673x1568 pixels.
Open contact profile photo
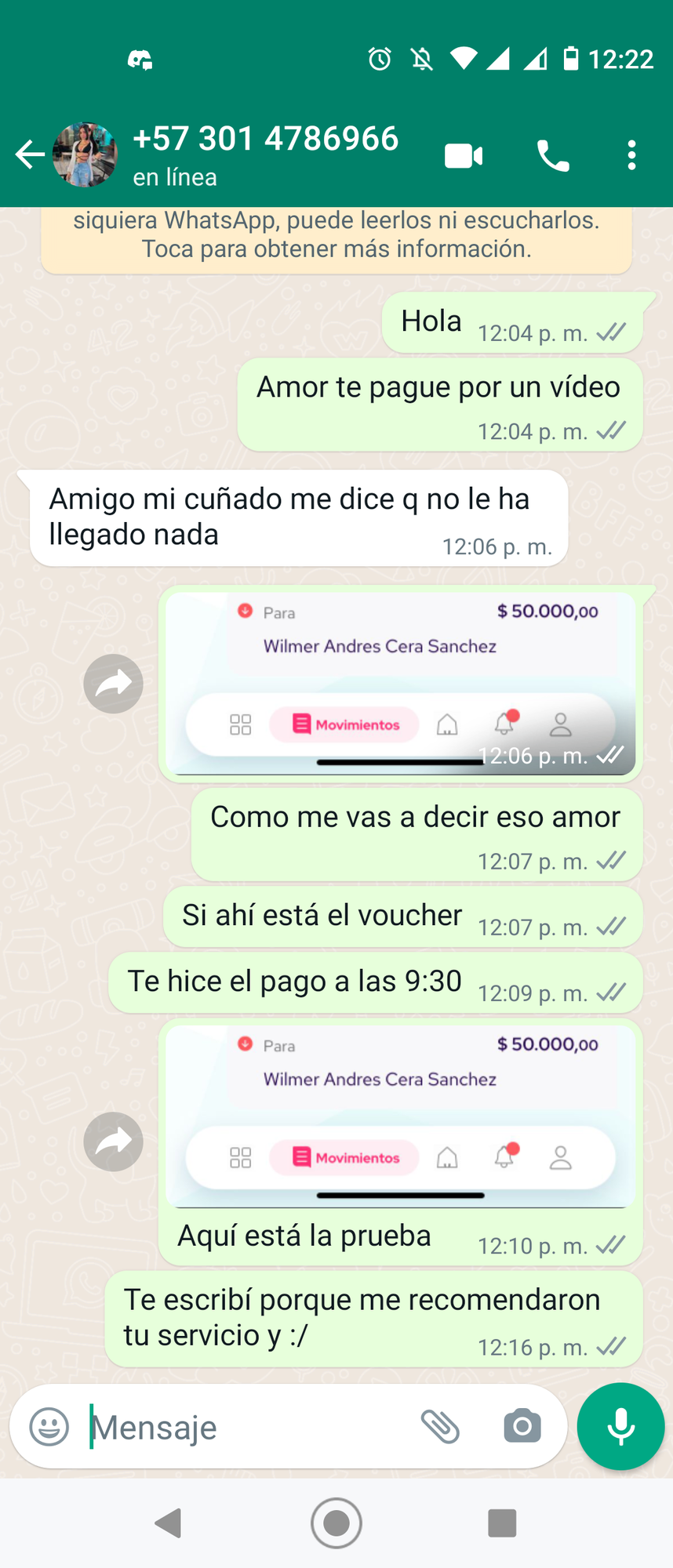click(85, 154)
